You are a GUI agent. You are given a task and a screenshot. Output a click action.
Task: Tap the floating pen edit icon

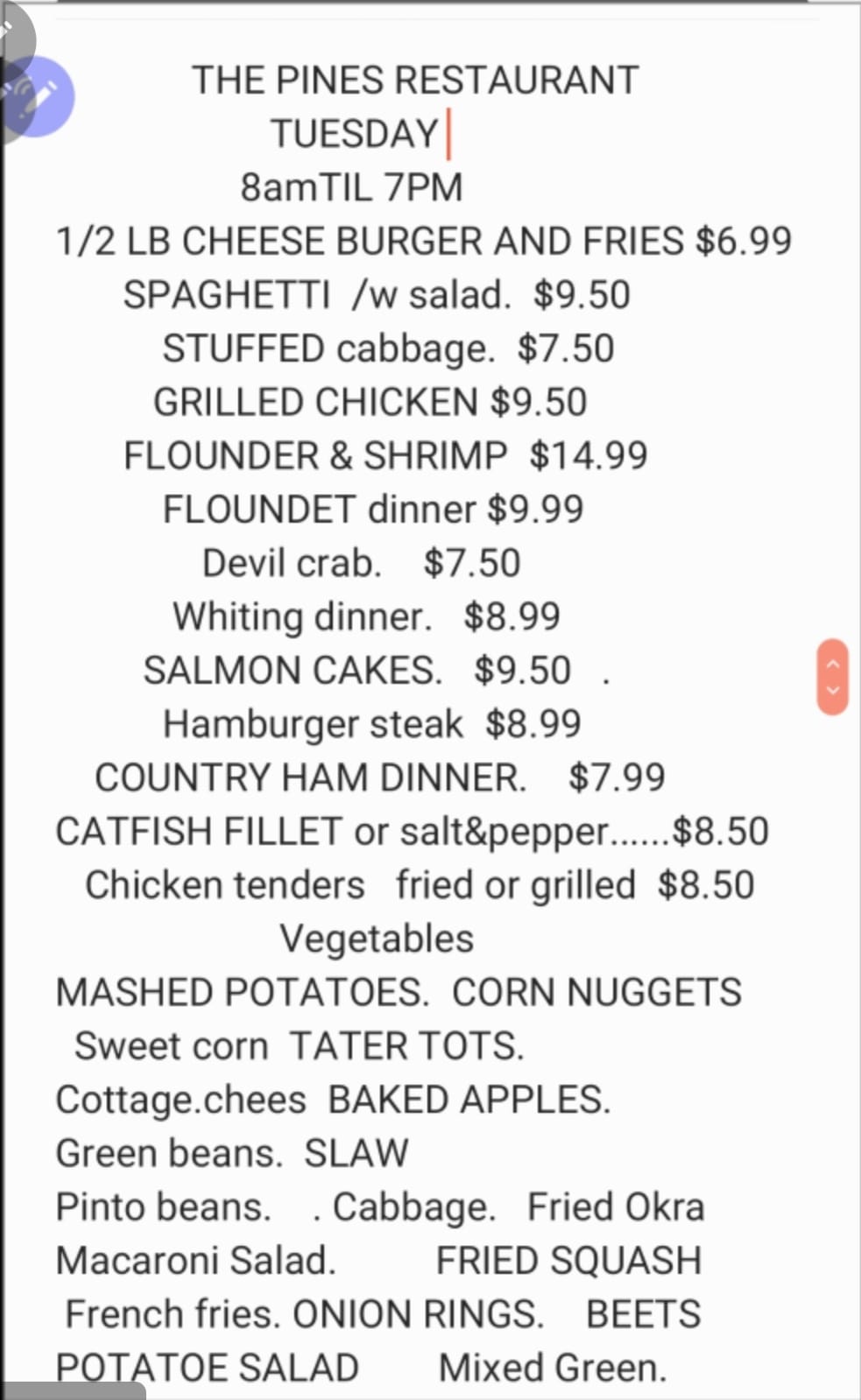click(39, 96)
